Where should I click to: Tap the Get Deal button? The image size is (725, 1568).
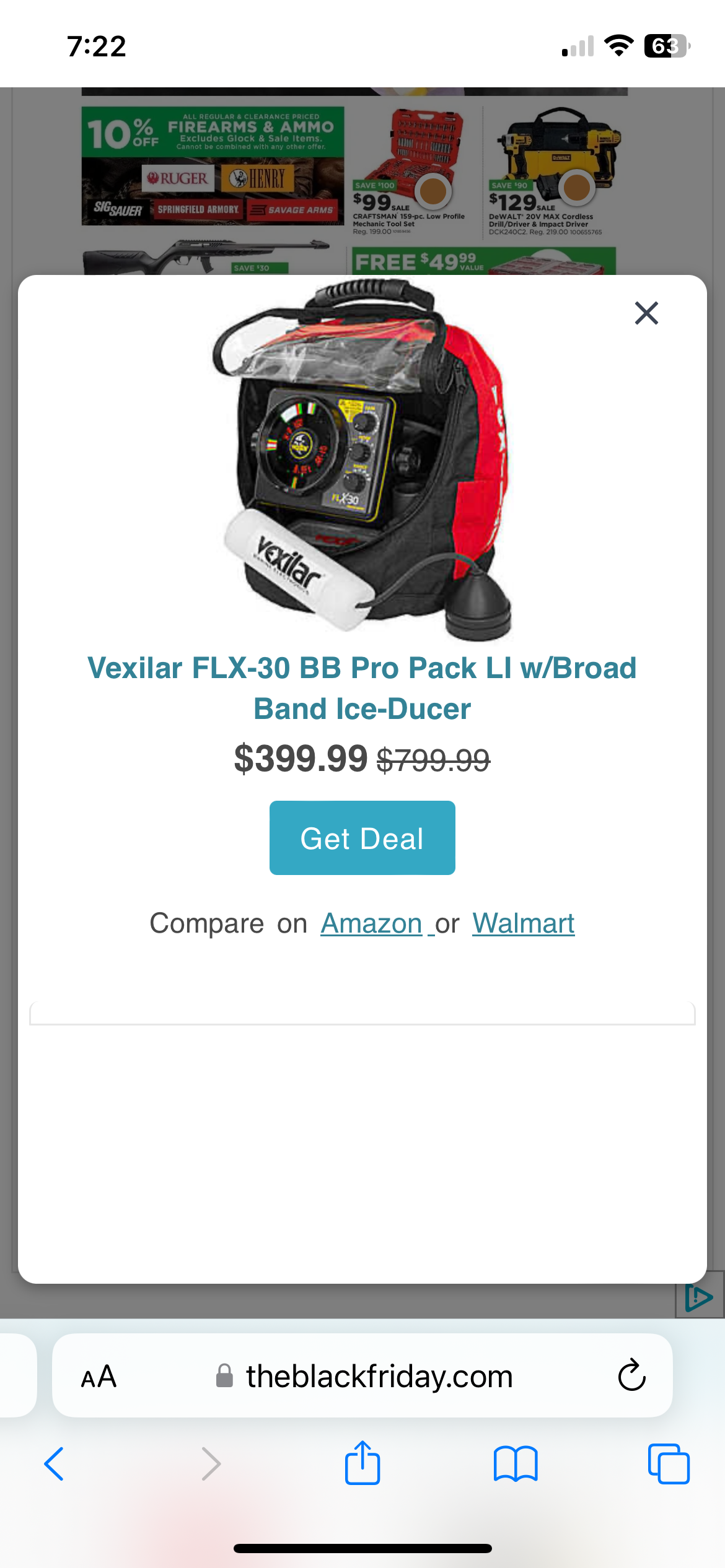[362, 838]
